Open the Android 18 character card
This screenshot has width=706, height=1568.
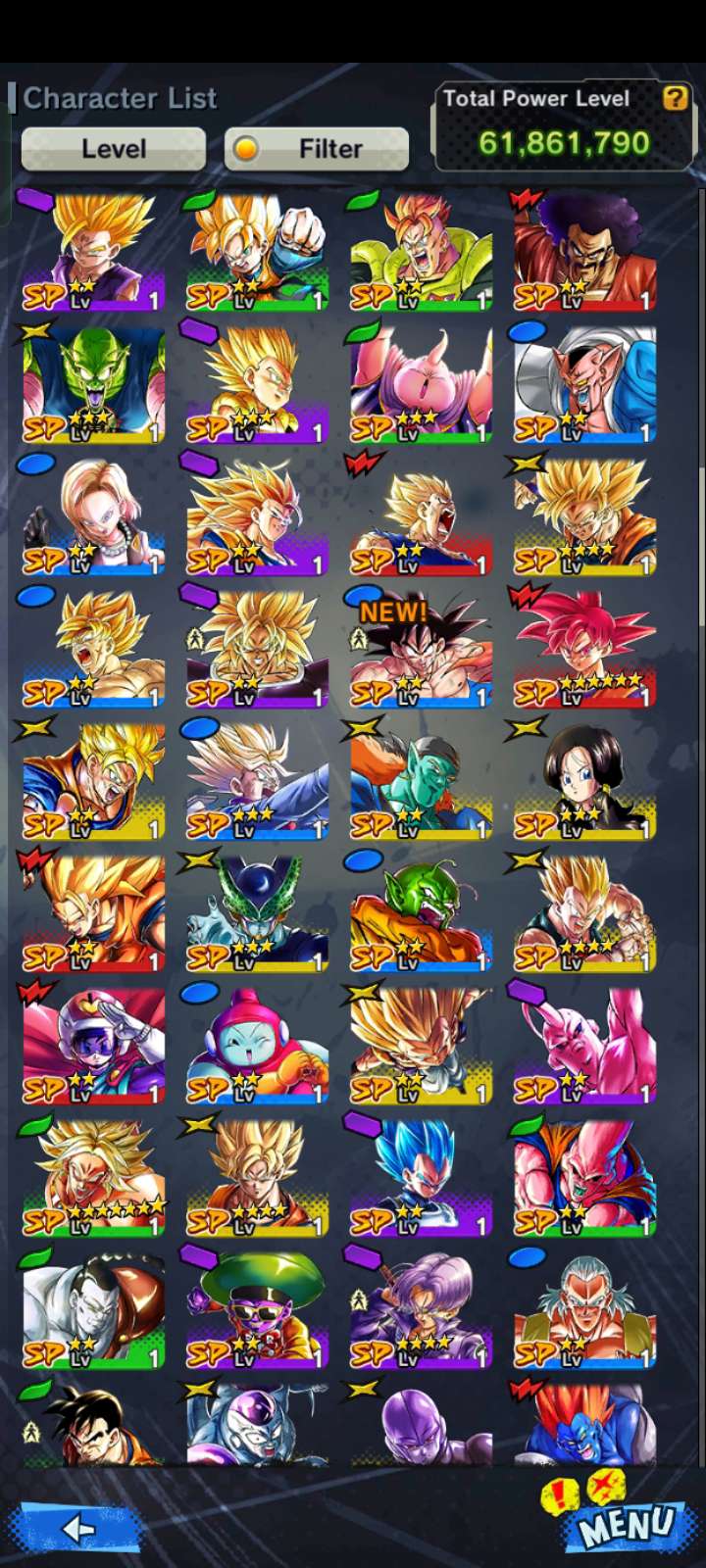93,515
